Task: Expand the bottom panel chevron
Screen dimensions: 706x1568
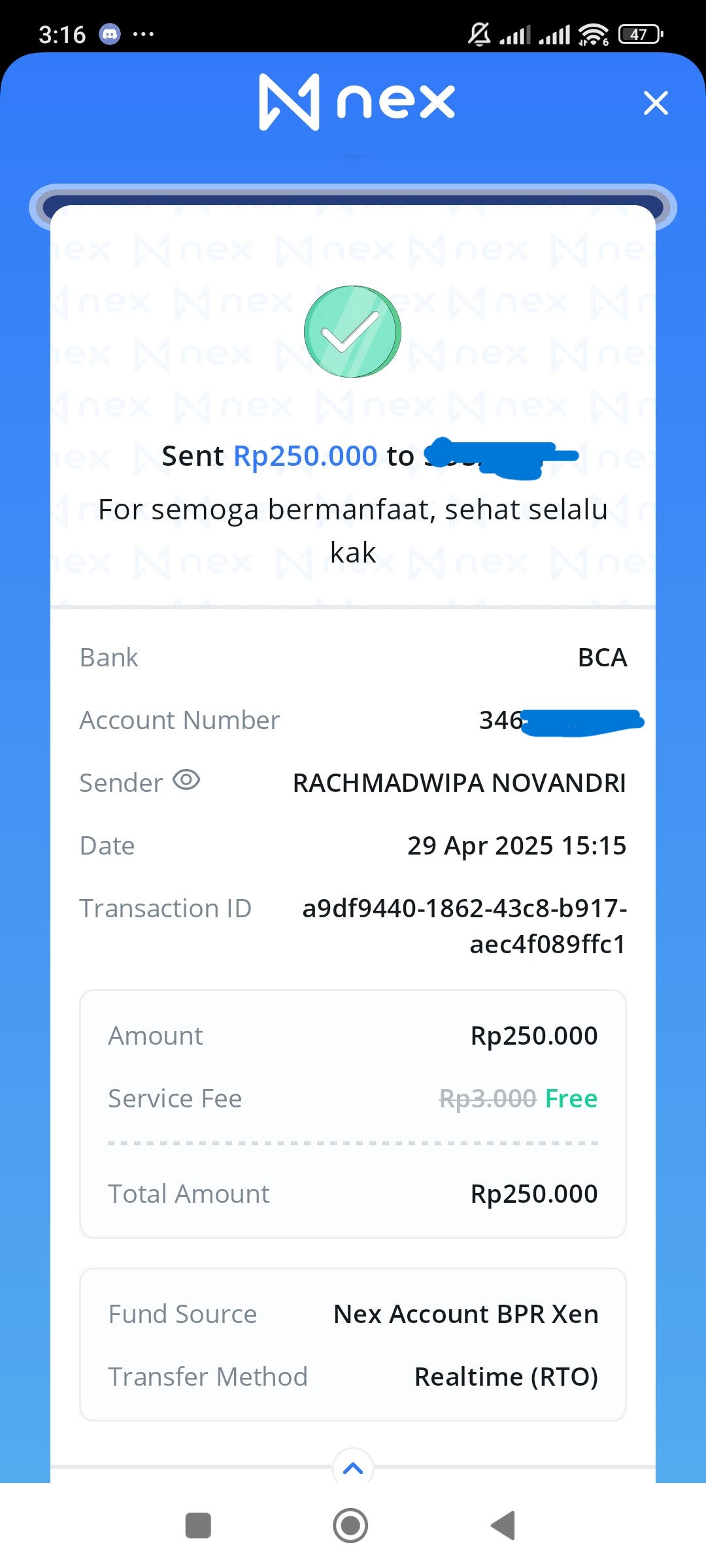Action: click(353, 1468)
